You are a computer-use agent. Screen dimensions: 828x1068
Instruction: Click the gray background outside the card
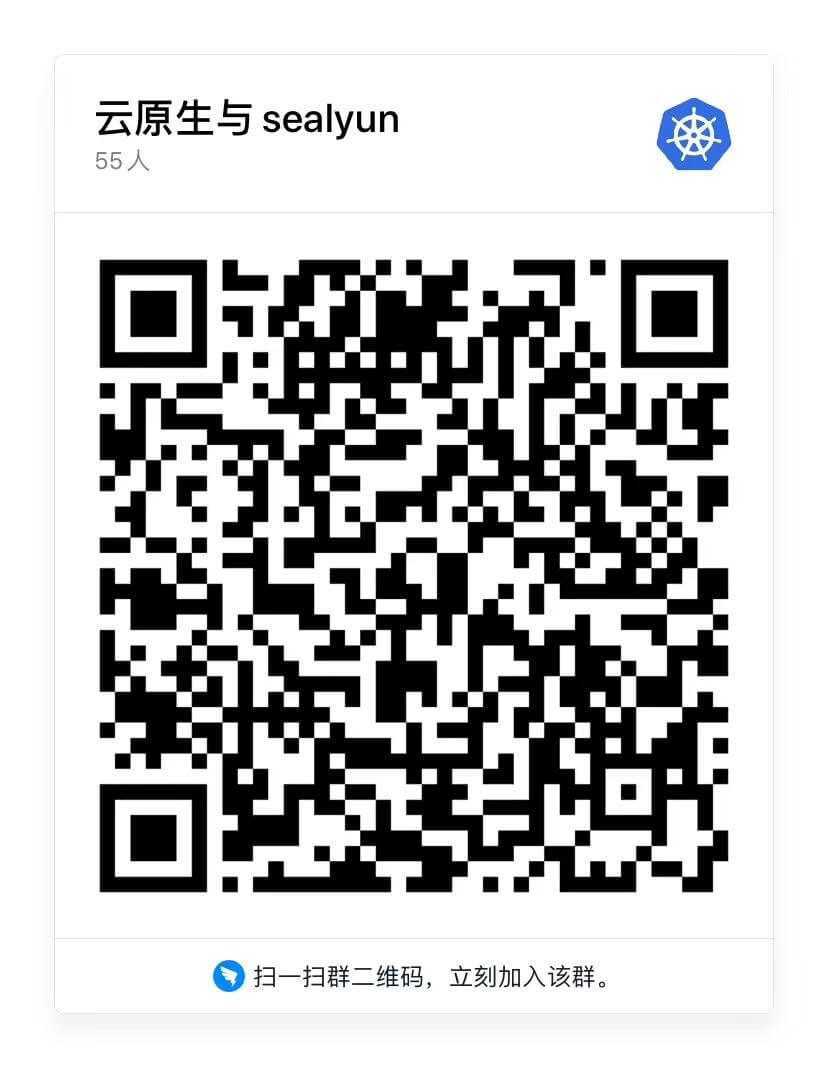point(25,534)
